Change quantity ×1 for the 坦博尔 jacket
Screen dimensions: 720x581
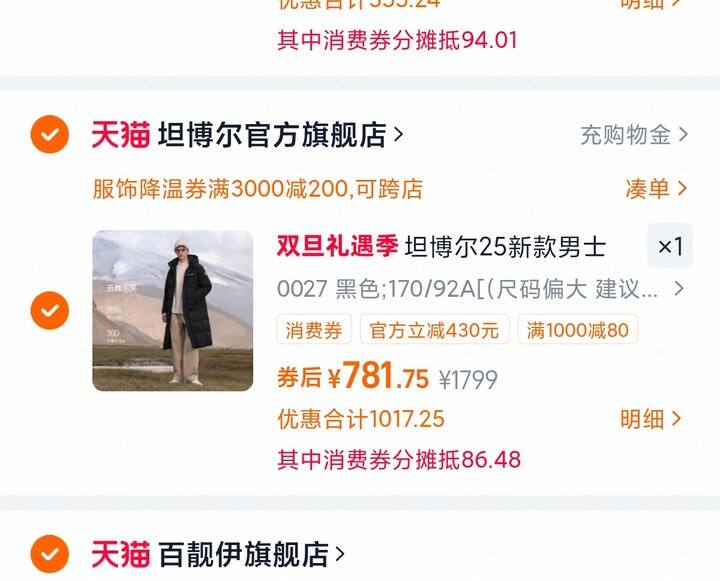(x=670, y=246)
